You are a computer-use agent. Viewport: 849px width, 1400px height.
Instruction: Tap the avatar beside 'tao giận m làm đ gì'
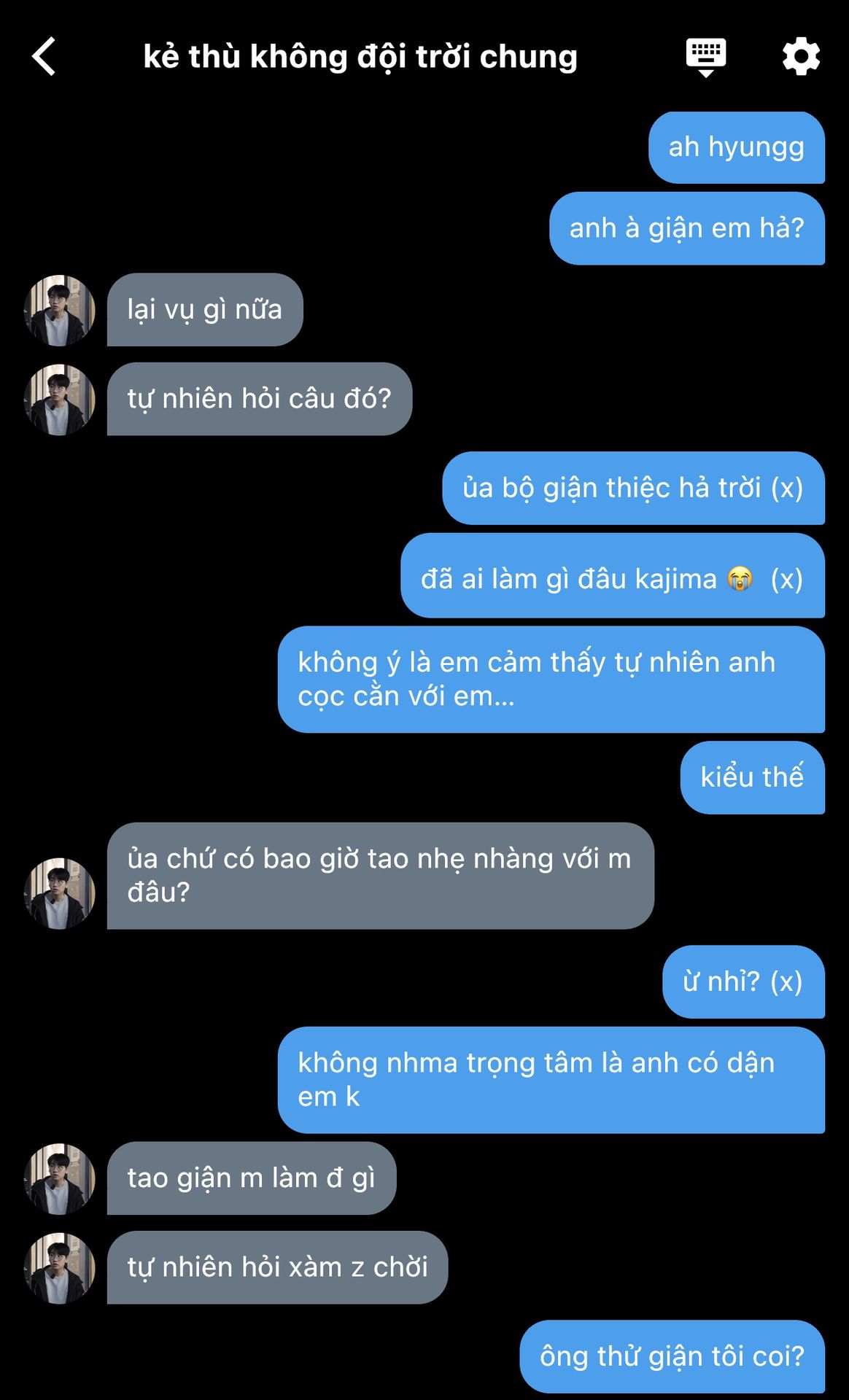tap(60, 1178)
